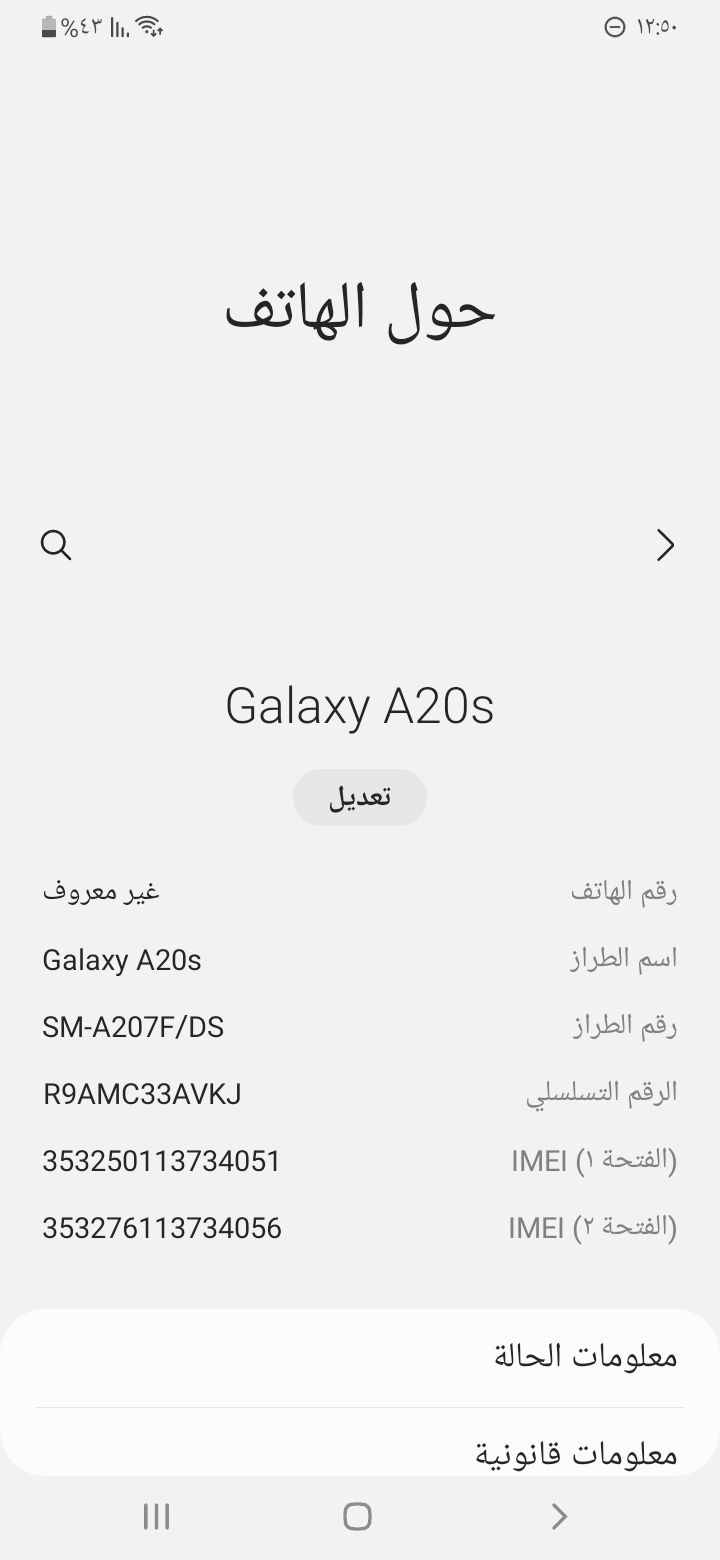Open search in phone settings
This screenshot has height=1560, width=720.
pyautogui.click(x=56, y=545)
